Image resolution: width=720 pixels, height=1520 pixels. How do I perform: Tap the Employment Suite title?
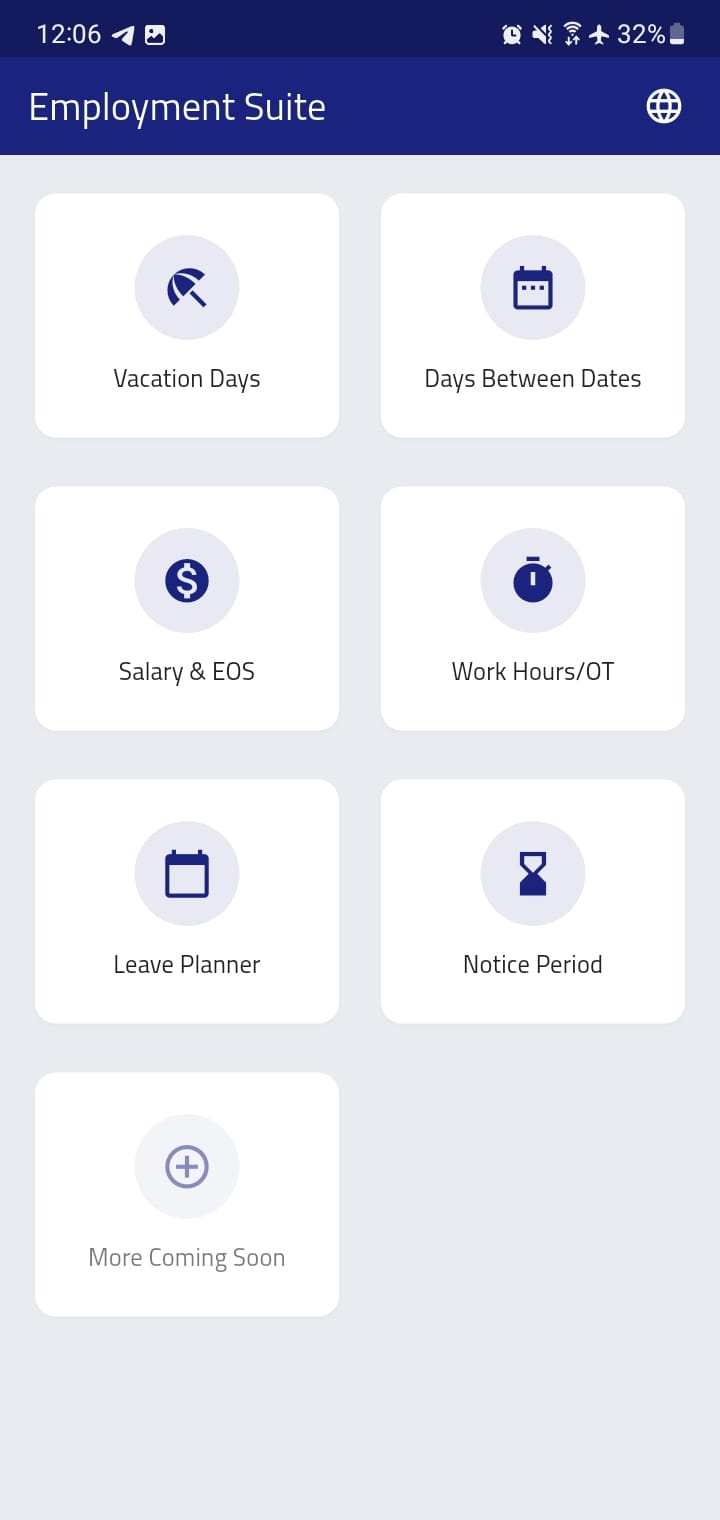click(x=177, y=105)
